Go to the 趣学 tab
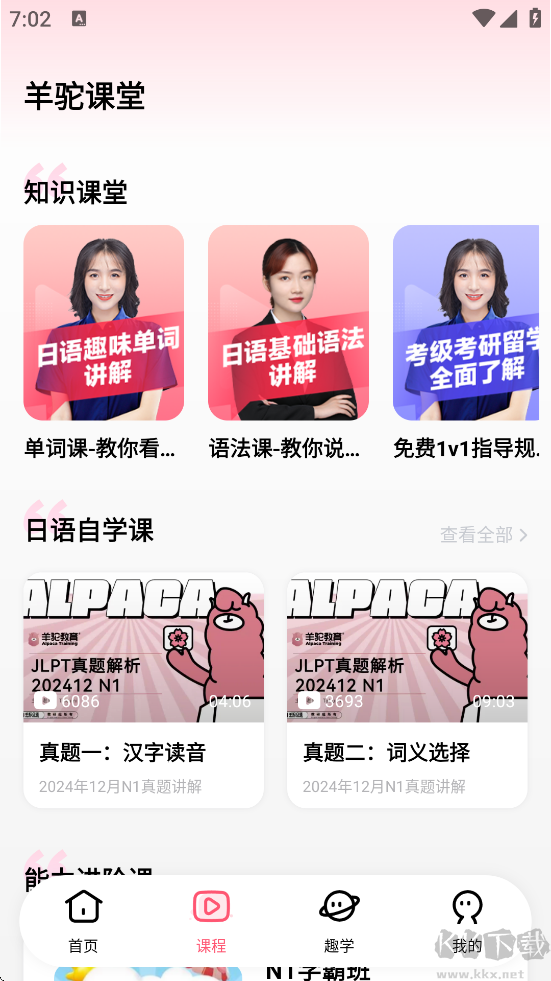The image size is (551, 981). 339,921
